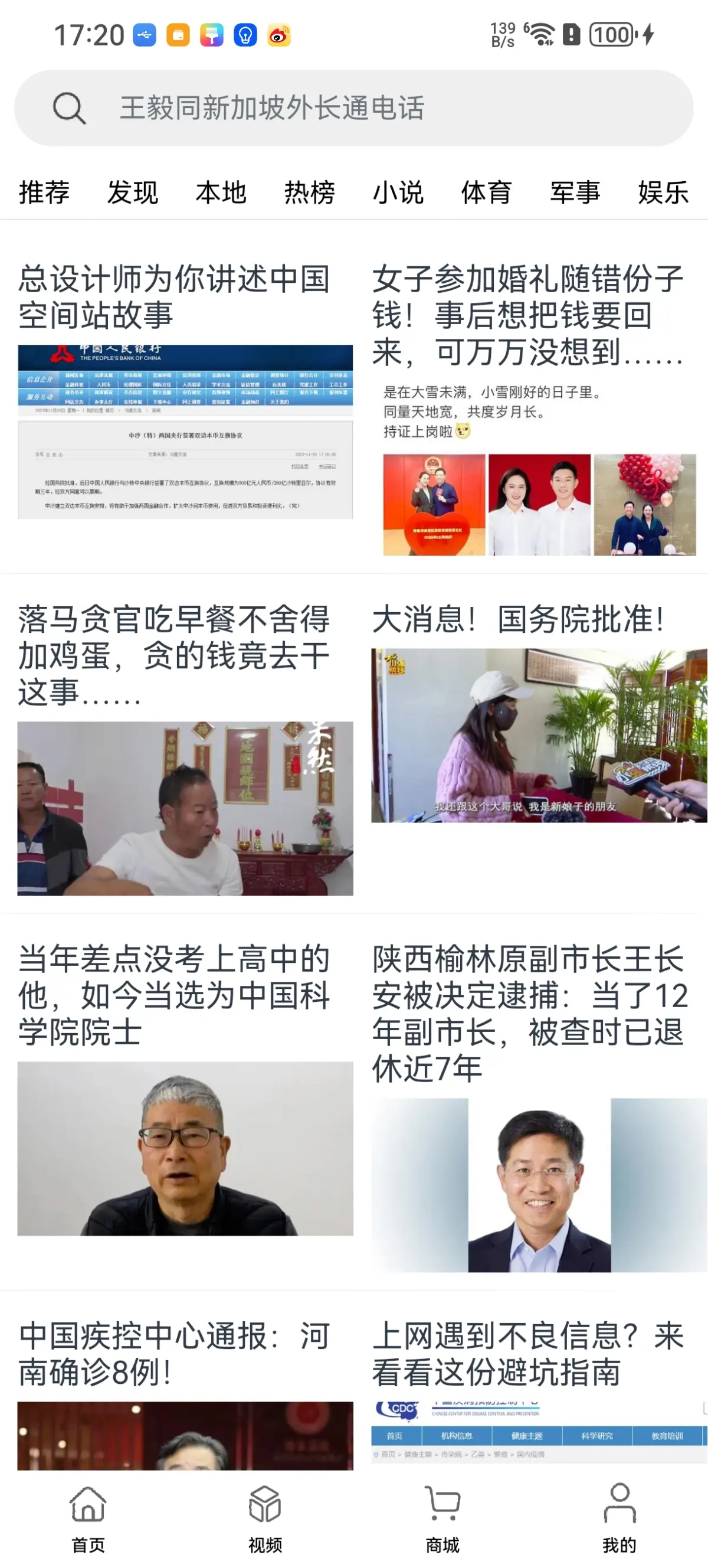Switch to the 推荐 tab
This screenshot has width=708, height=1568.
pos(44,193)
